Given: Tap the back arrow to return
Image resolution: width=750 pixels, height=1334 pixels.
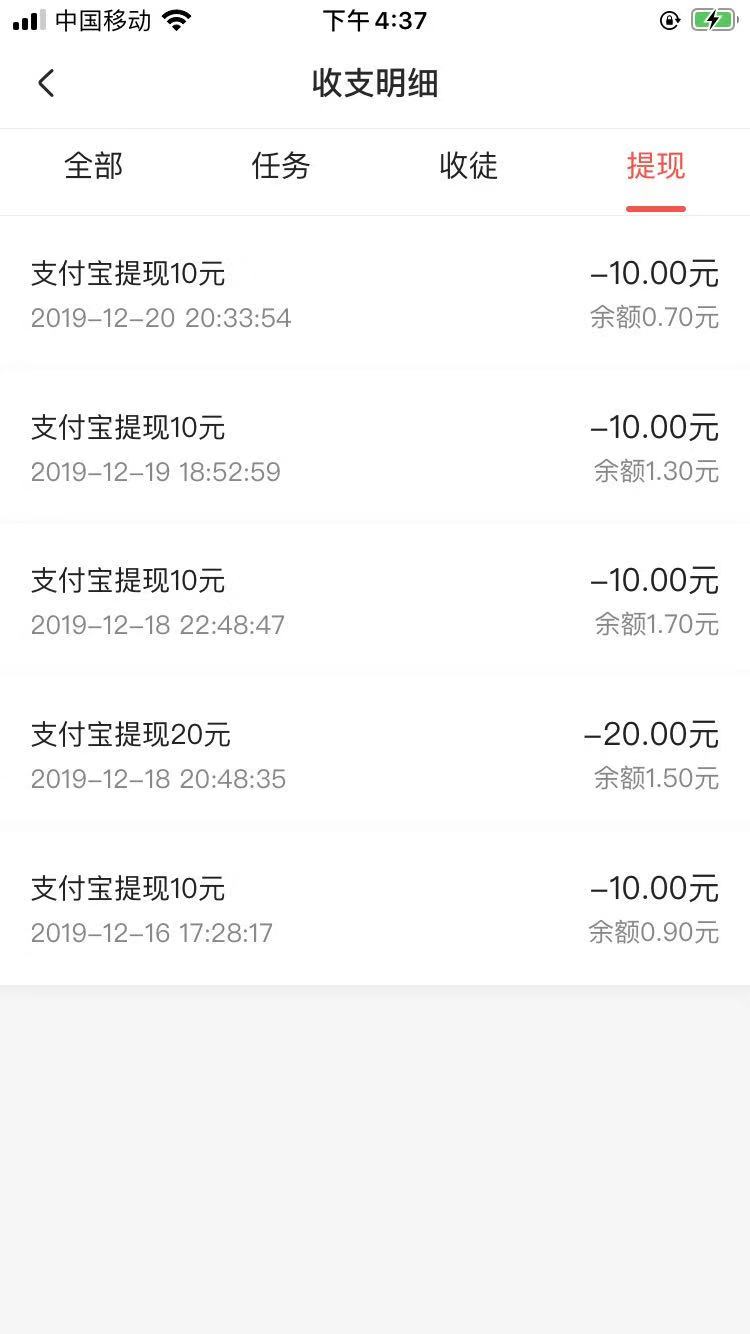Looking at the screenshot, I should pyautogui.click(x=45, y=82).
